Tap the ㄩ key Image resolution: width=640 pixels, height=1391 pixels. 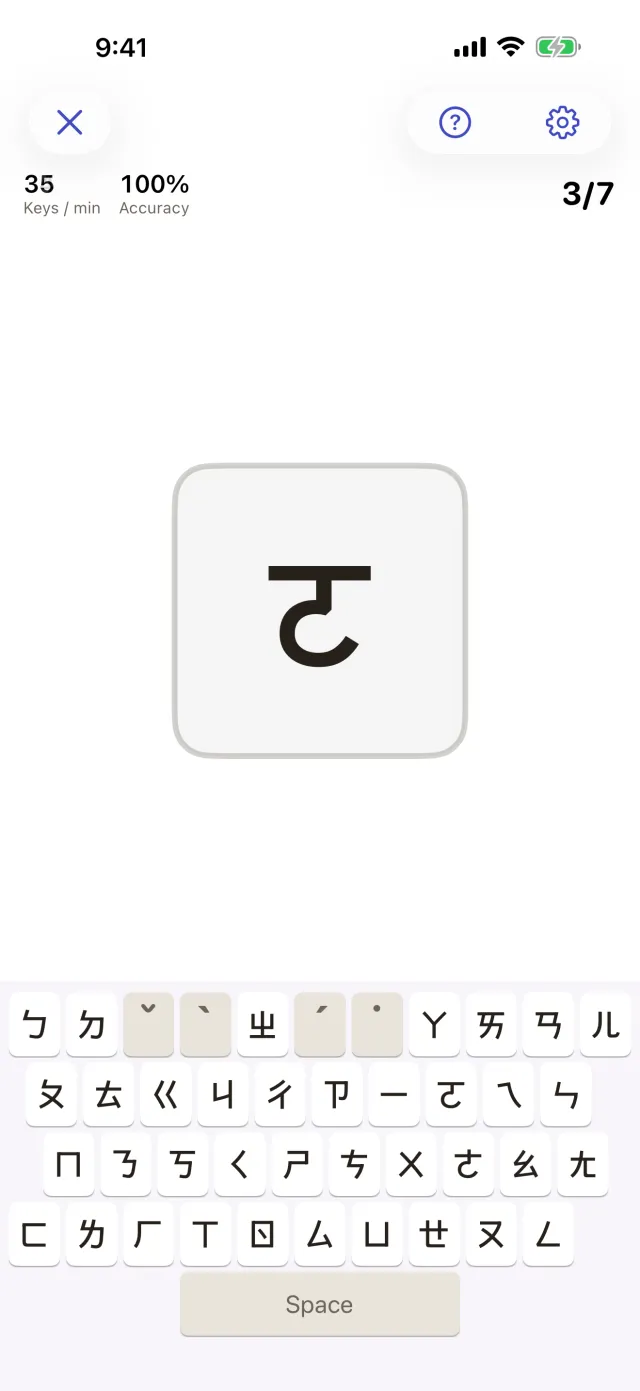[x=377, y=1234]
